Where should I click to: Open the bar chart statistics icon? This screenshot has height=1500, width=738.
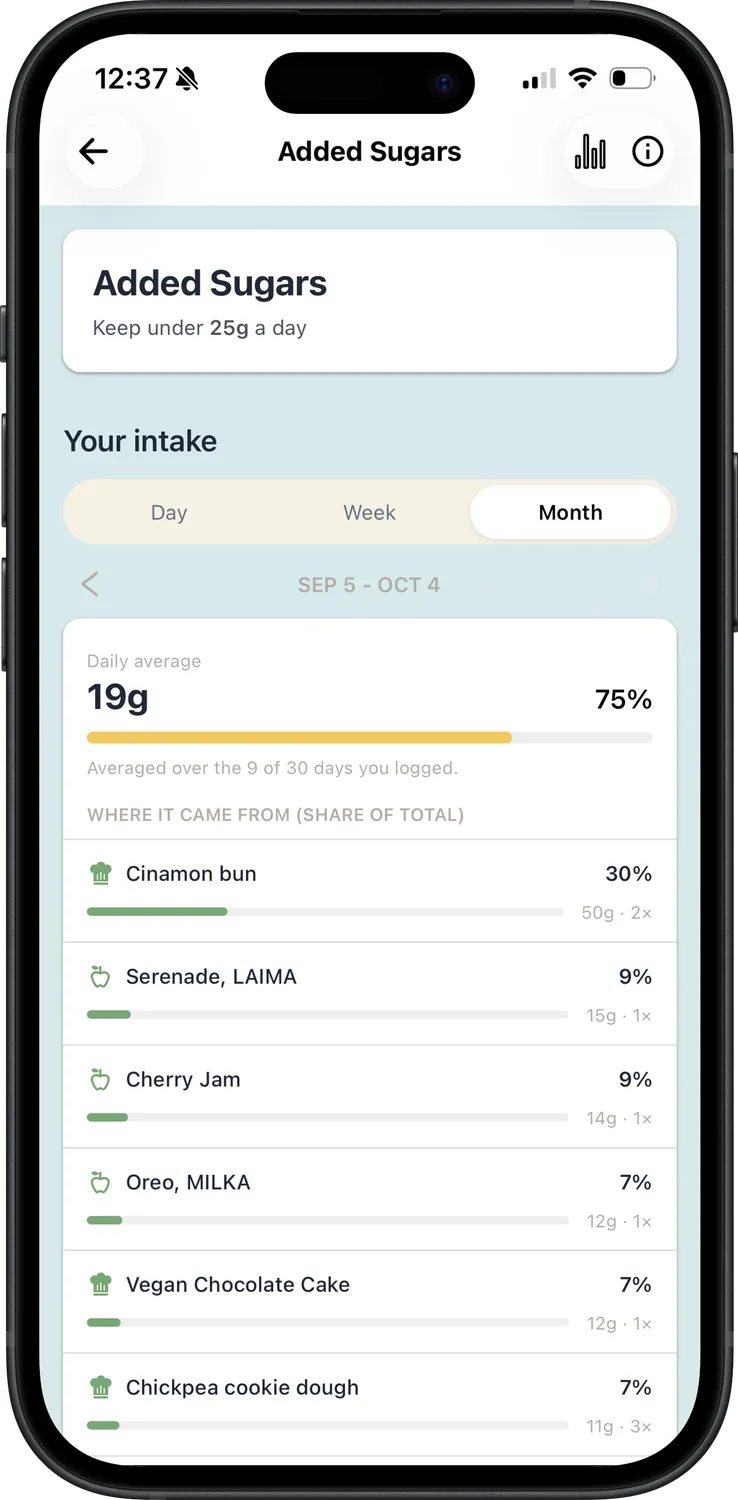coord(590,152)
